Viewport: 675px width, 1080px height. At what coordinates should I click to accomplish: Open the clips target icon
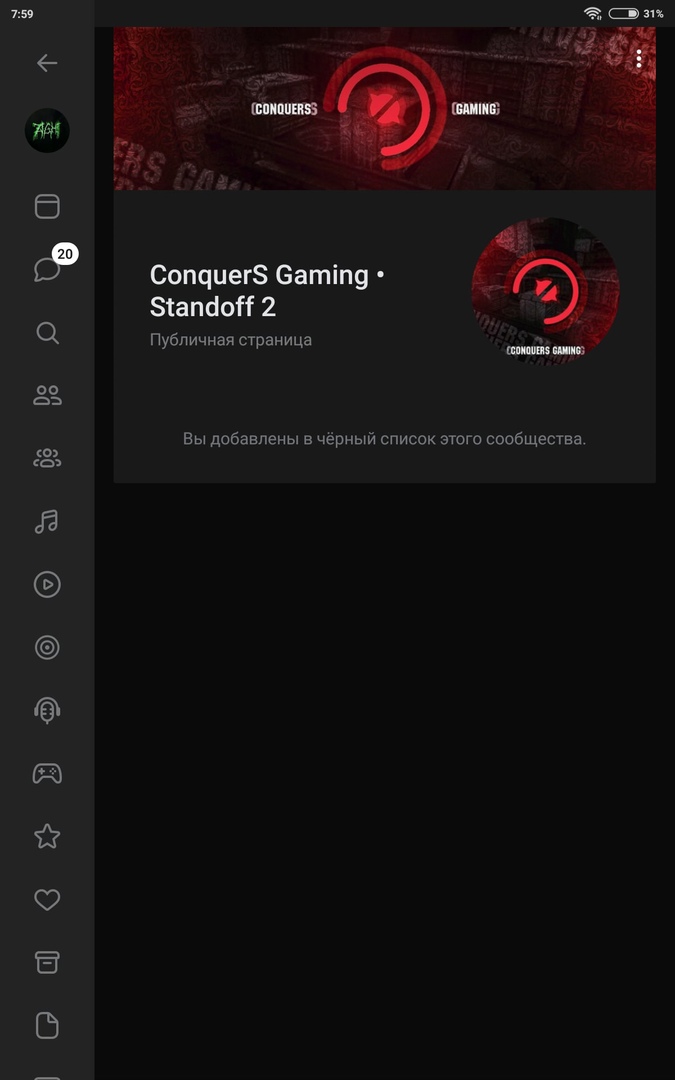(x=47, y=647)
